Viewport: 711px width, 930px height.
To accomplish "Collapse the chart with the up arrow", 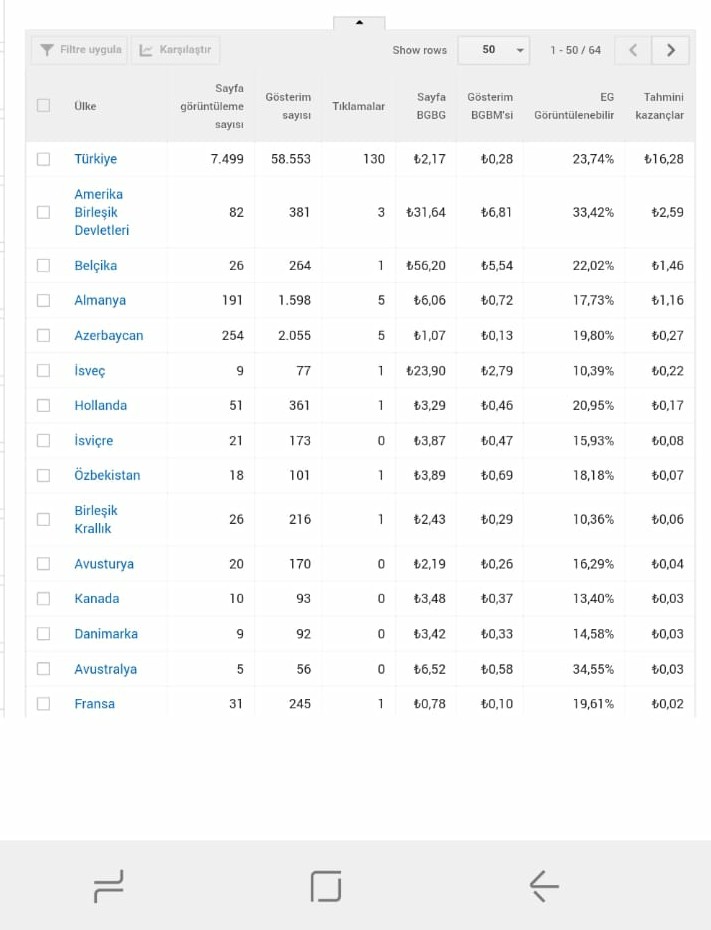I will tap(359, 23).
